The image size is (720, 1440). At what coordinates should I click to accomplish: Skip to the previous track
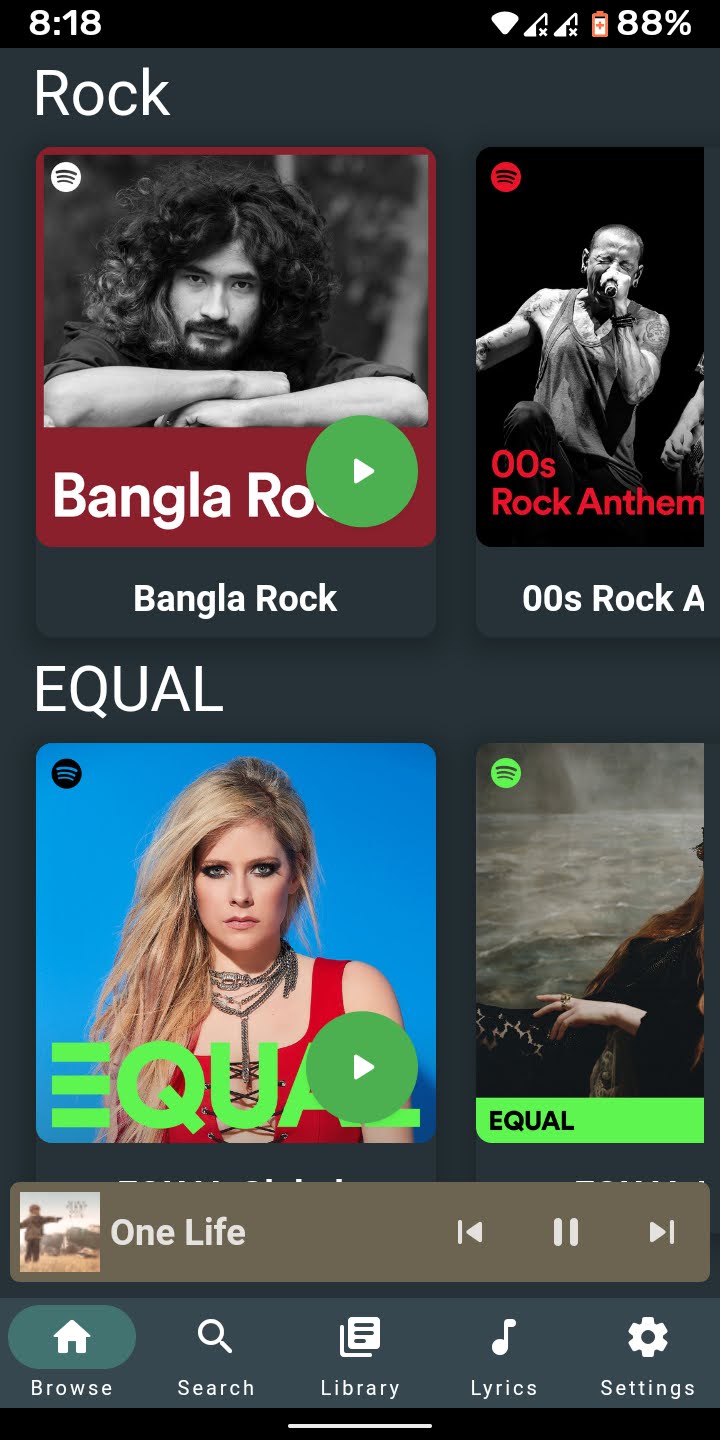point(469,1232)
